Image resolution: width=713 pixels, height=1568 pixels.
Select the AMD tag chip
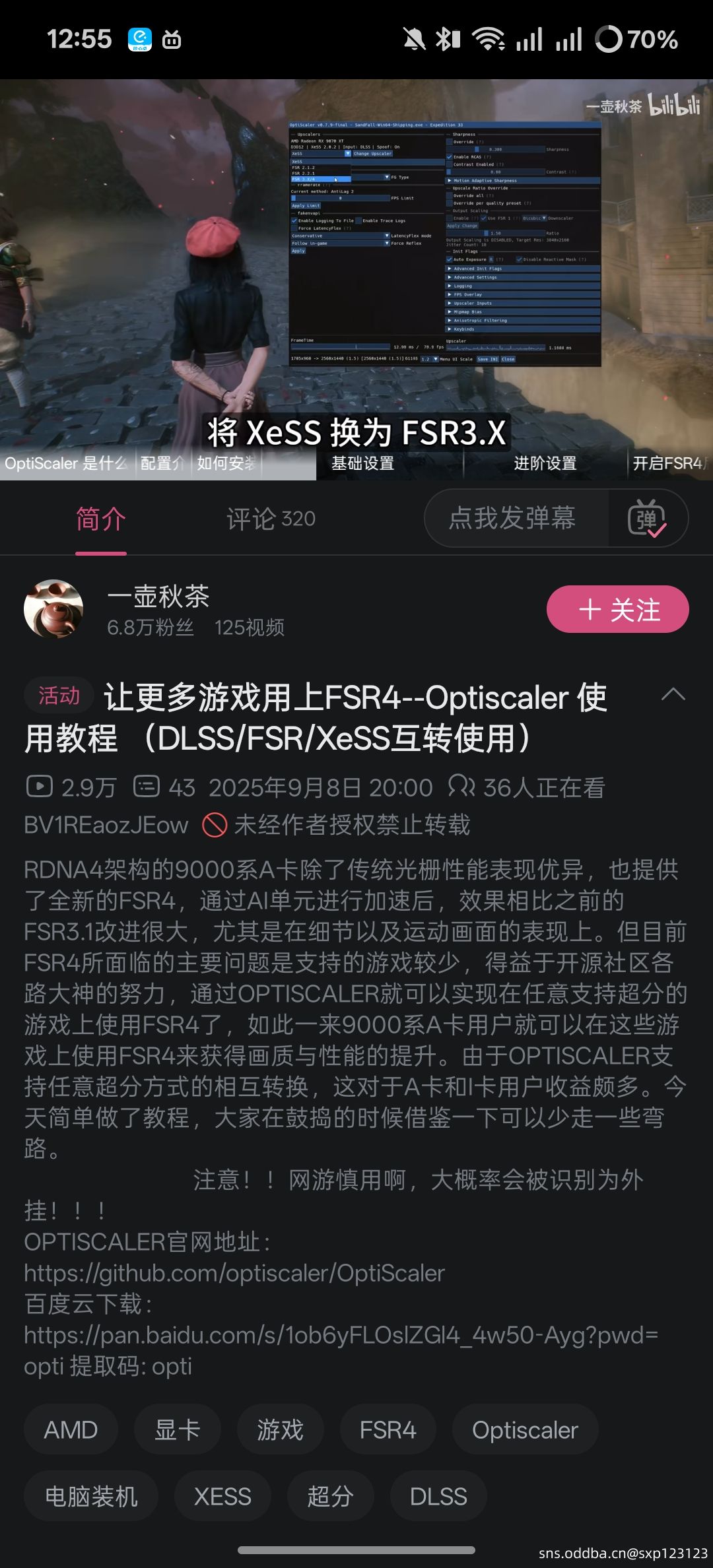[71, 1429]
